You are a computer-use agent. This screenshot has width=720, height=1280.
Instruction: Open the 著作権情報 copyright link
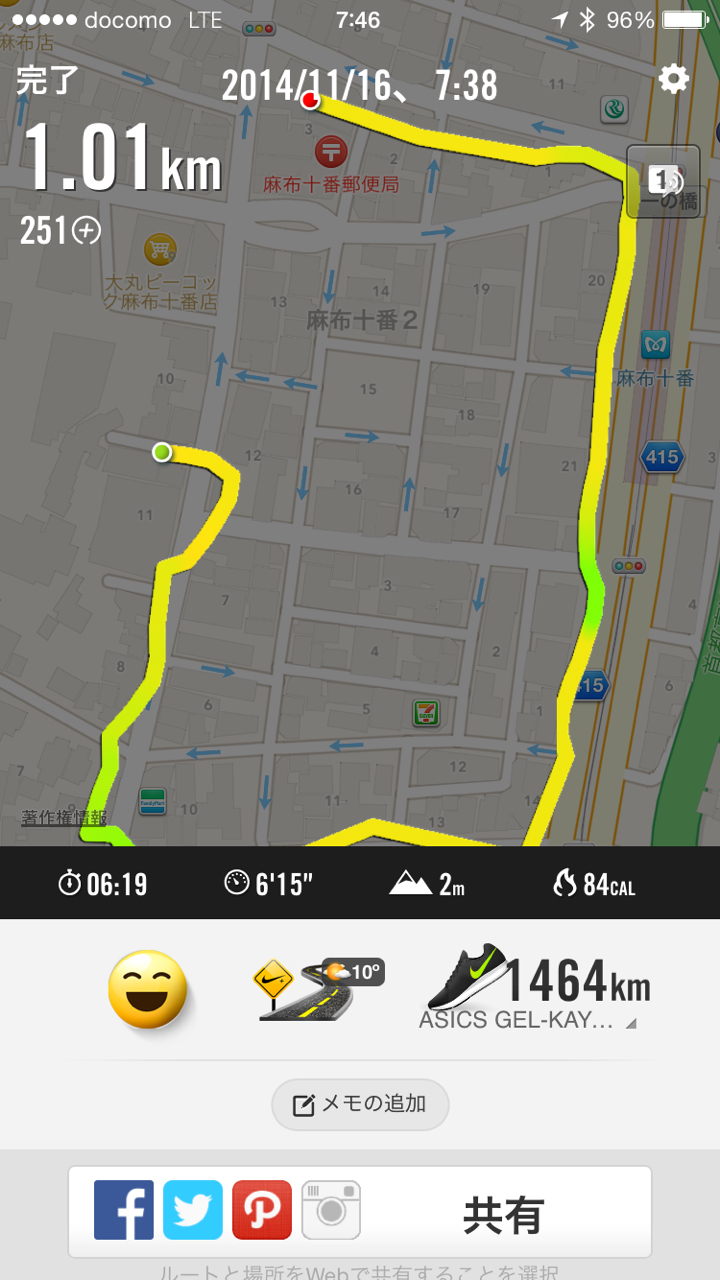(64, 818)
